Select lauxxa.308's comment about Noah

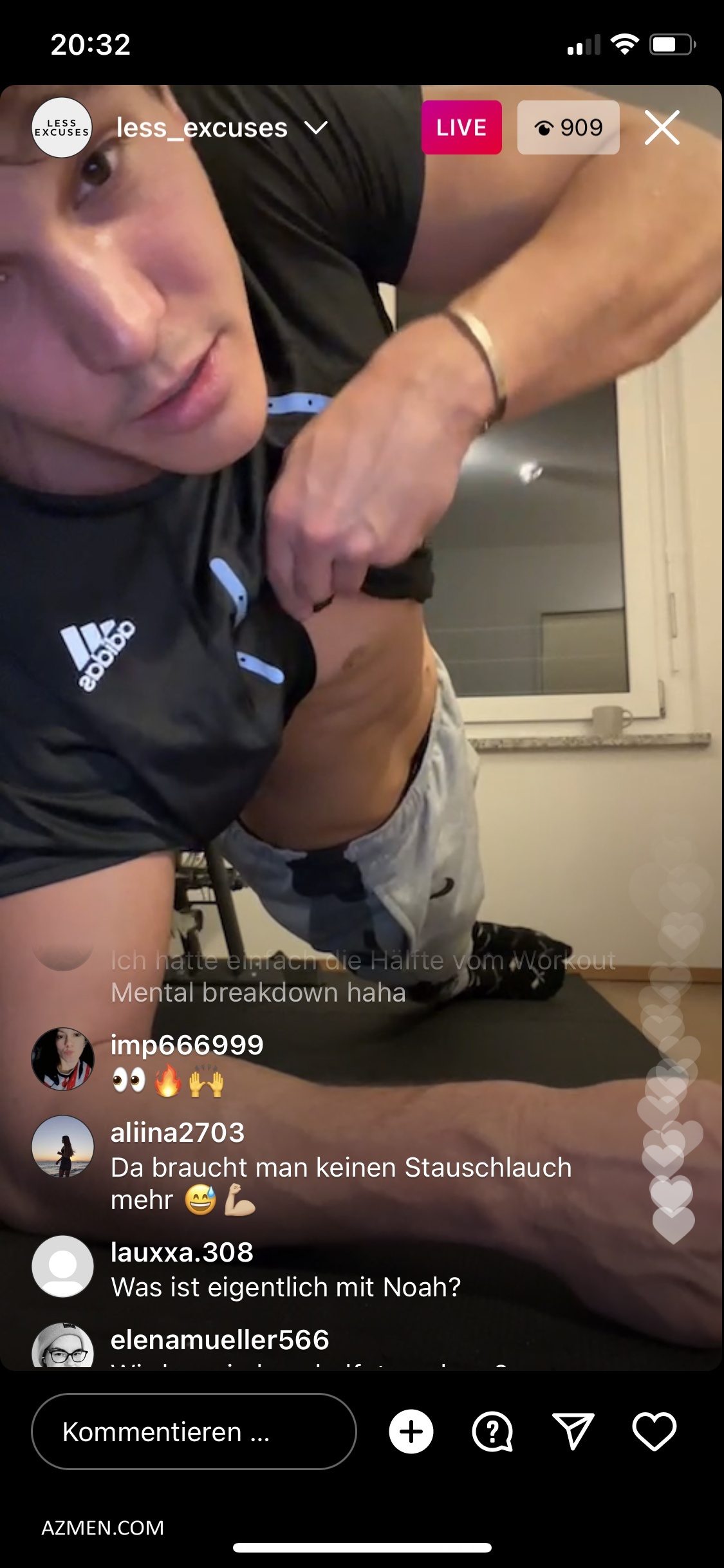(x=286, y=1287)
